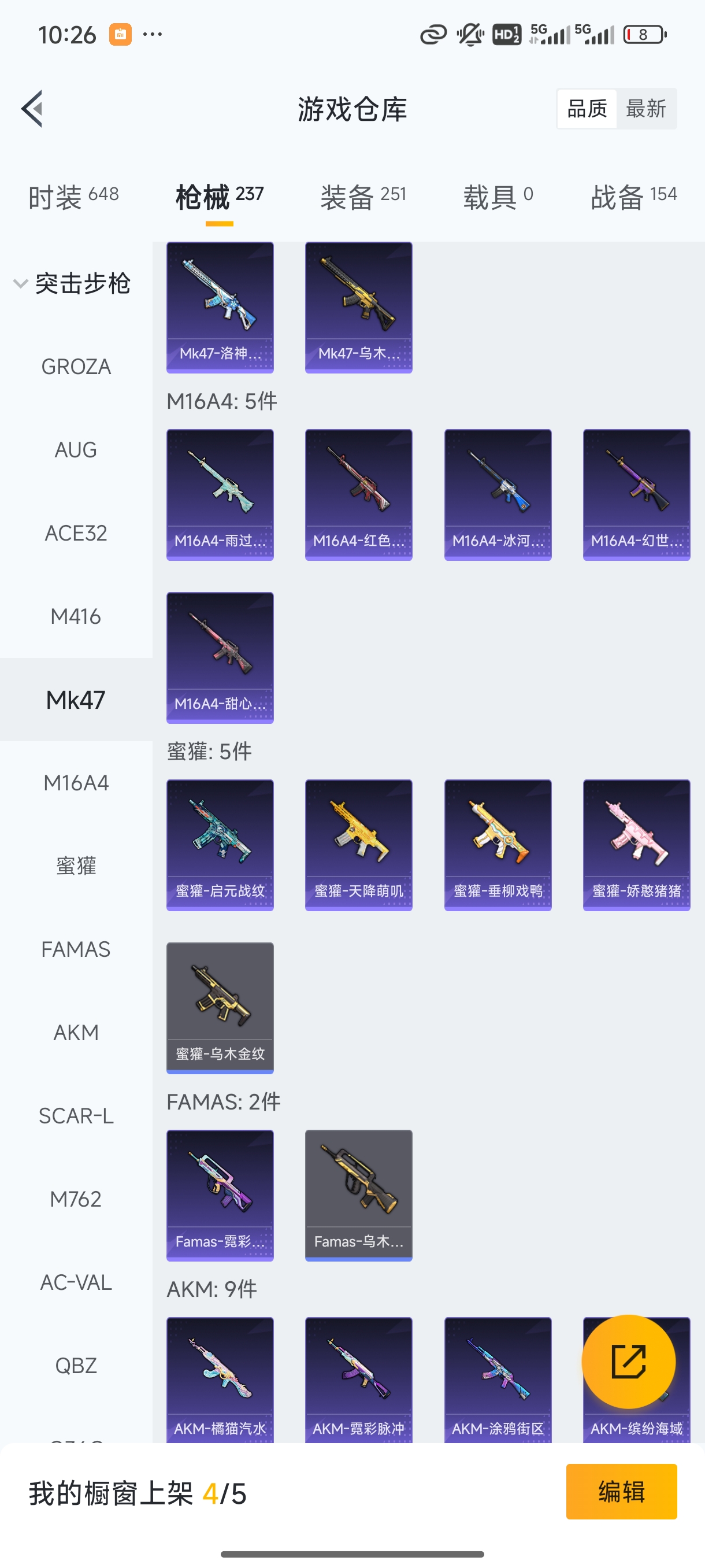Sort the warehouse by 最新
Screen dimensions: 705x1568
[645, 109]
